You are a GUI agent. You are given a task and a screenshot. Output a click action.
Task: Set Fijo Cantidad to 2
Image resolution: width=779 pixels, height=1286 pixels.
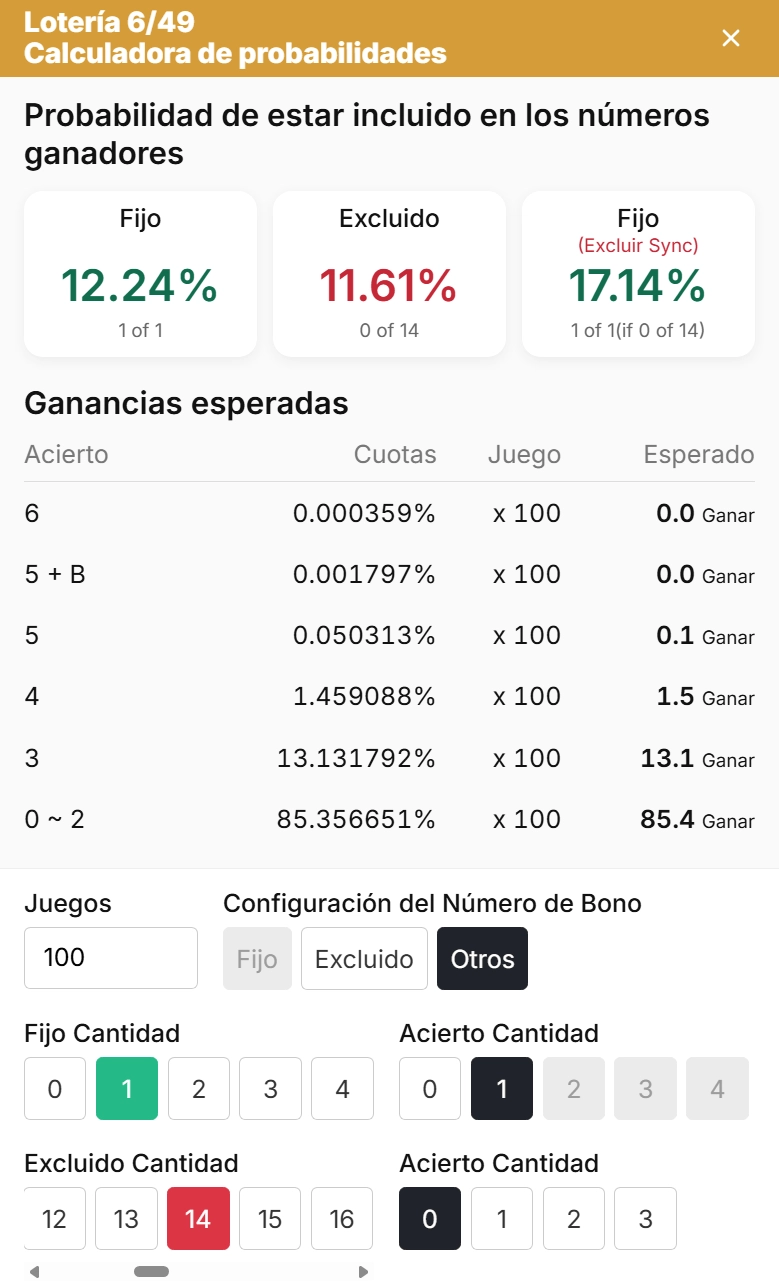click(198, 1088)
